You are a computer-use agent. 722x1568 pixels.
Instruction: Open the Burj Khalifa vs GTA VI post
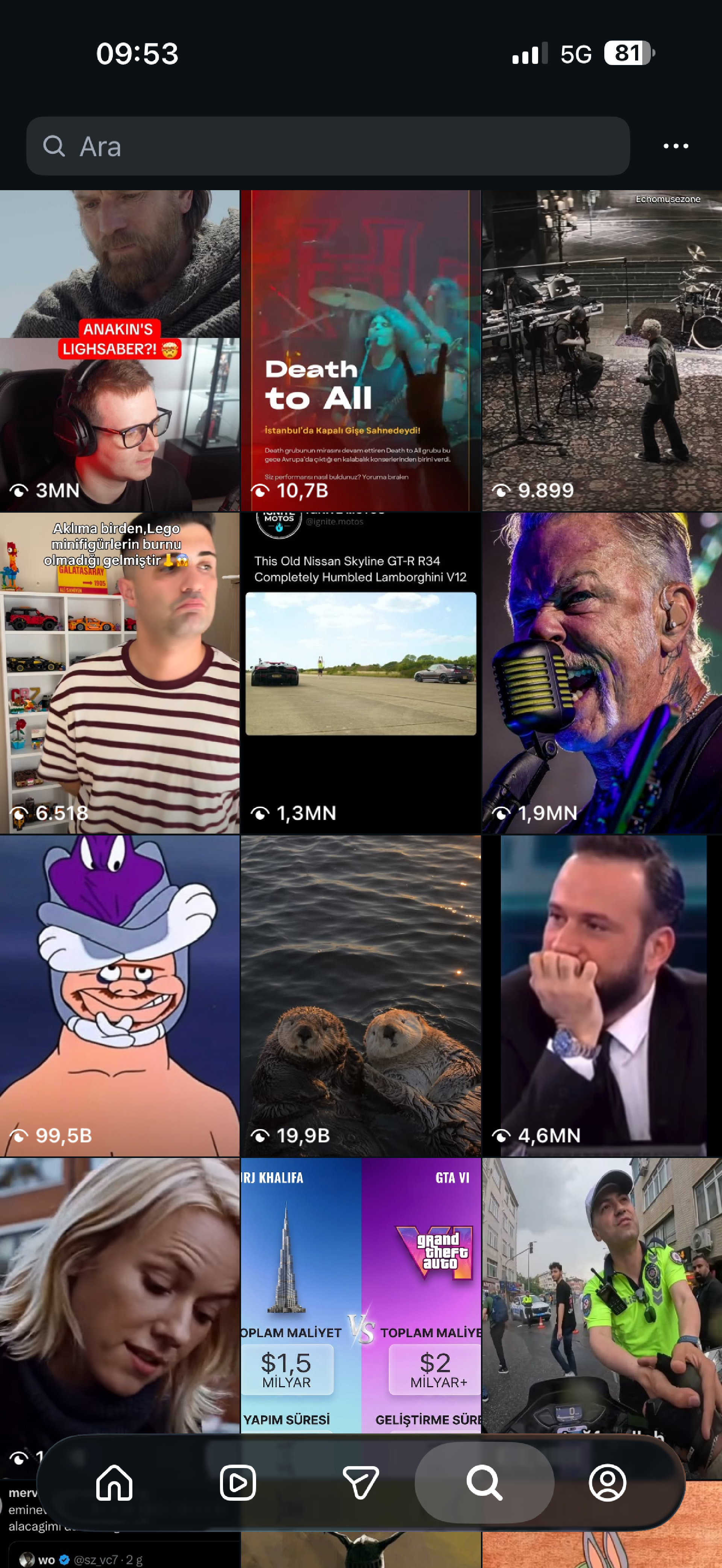pos(360,1295)
